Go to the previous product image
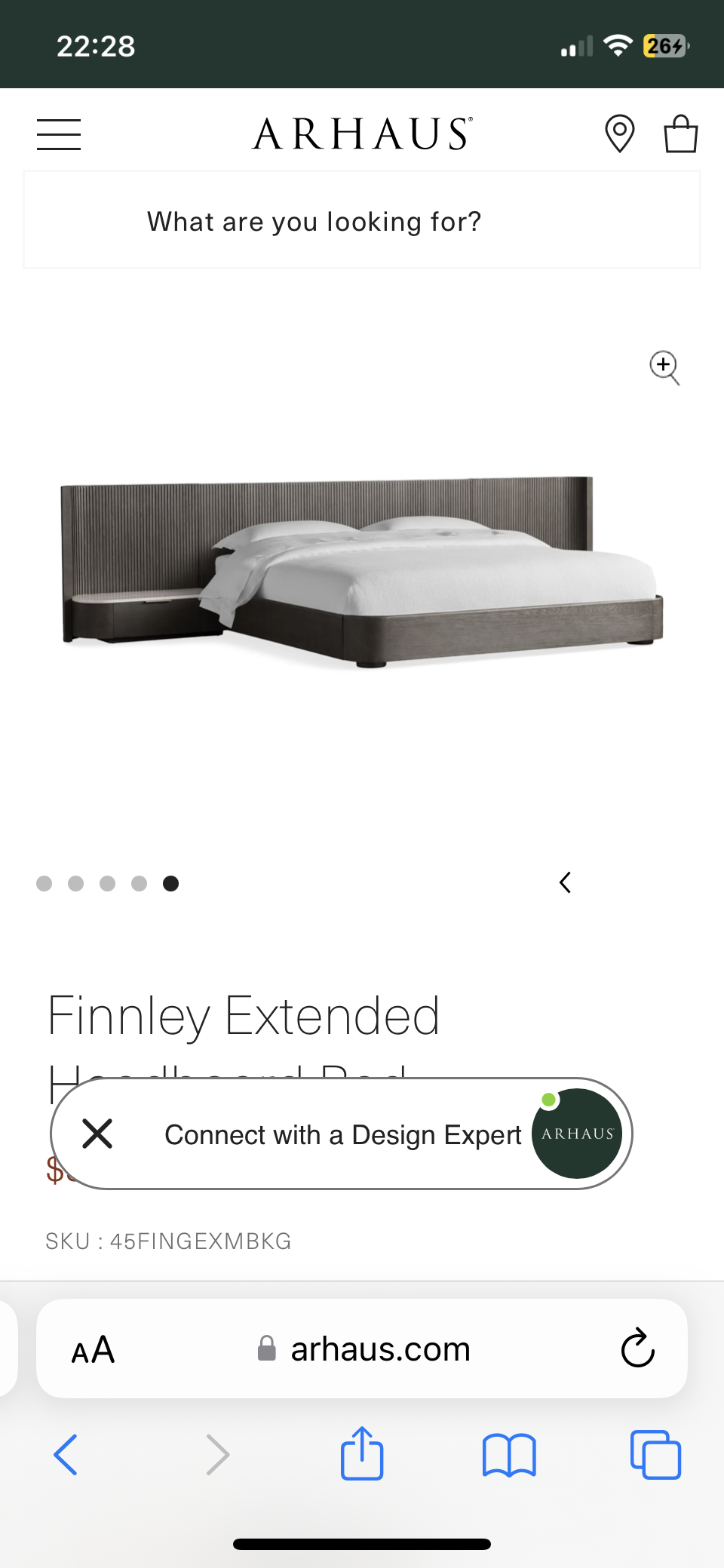Viewport: 724px width, 1568px height. coord(566,882)
